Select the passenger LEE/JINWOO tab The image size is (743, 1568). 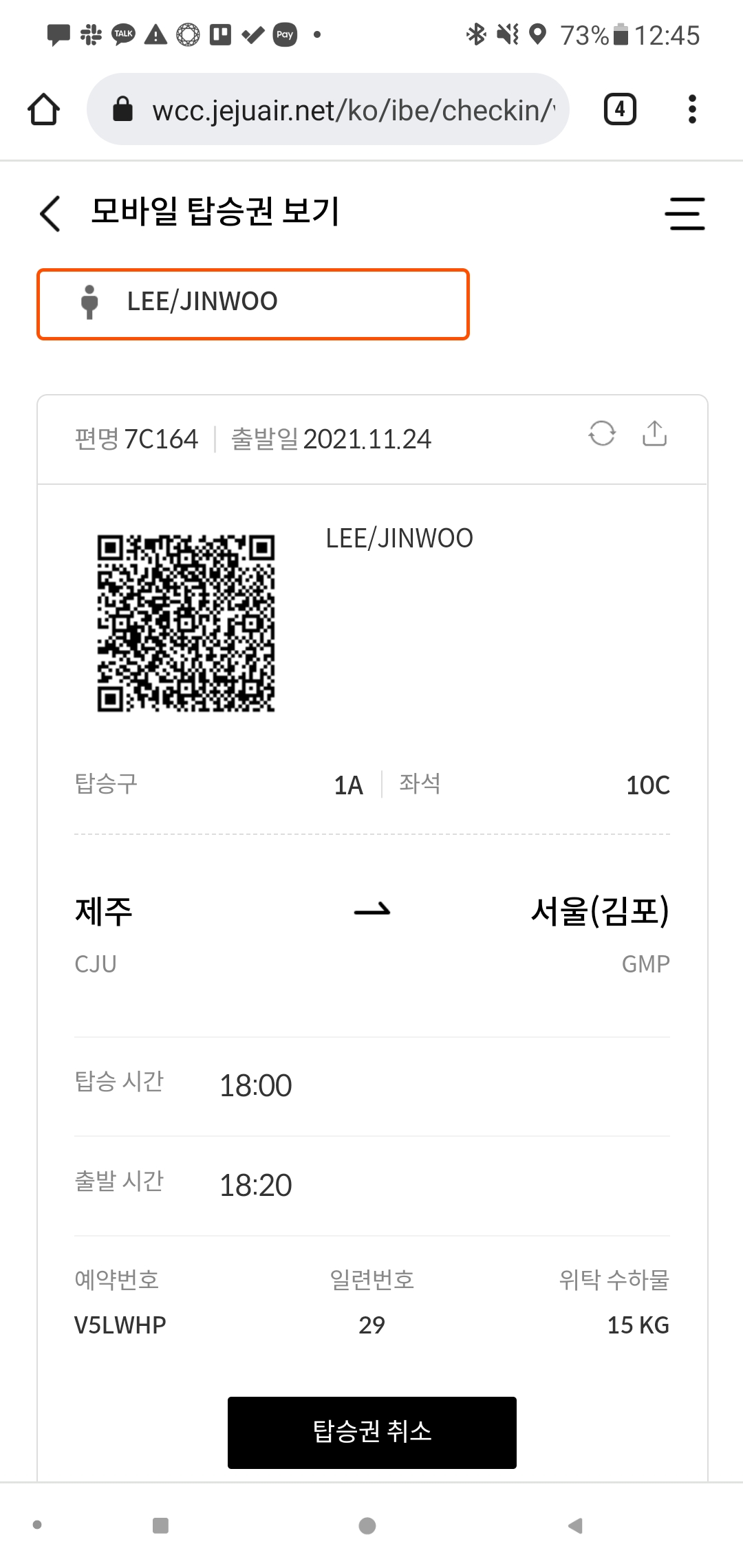pyautogui.click(x=253, y=304)
